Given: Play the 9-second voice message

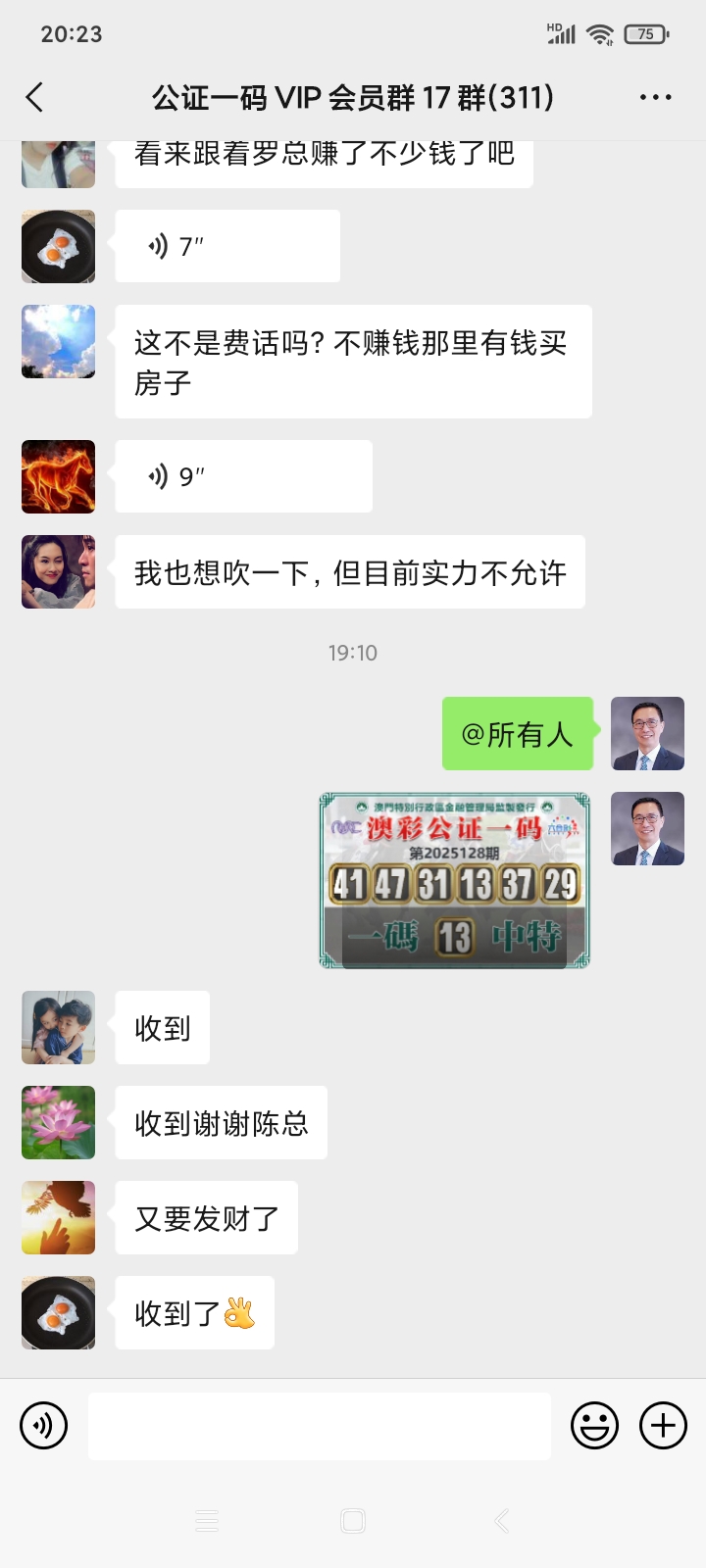Looking at the screenshot, I should pyautogui.click(x=243, y=476).
